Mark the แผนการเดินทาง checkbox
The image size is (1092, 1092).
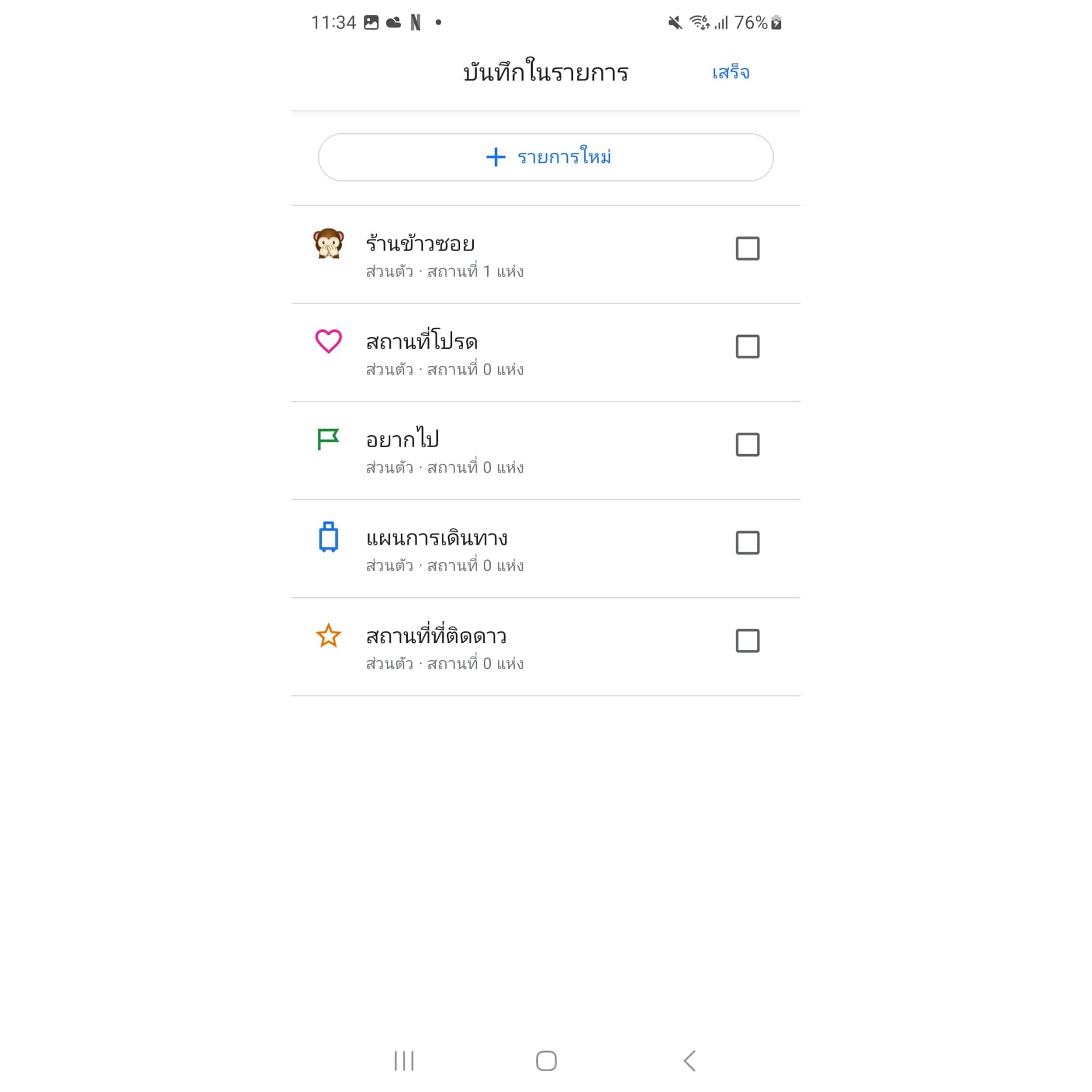coord(747,543)
